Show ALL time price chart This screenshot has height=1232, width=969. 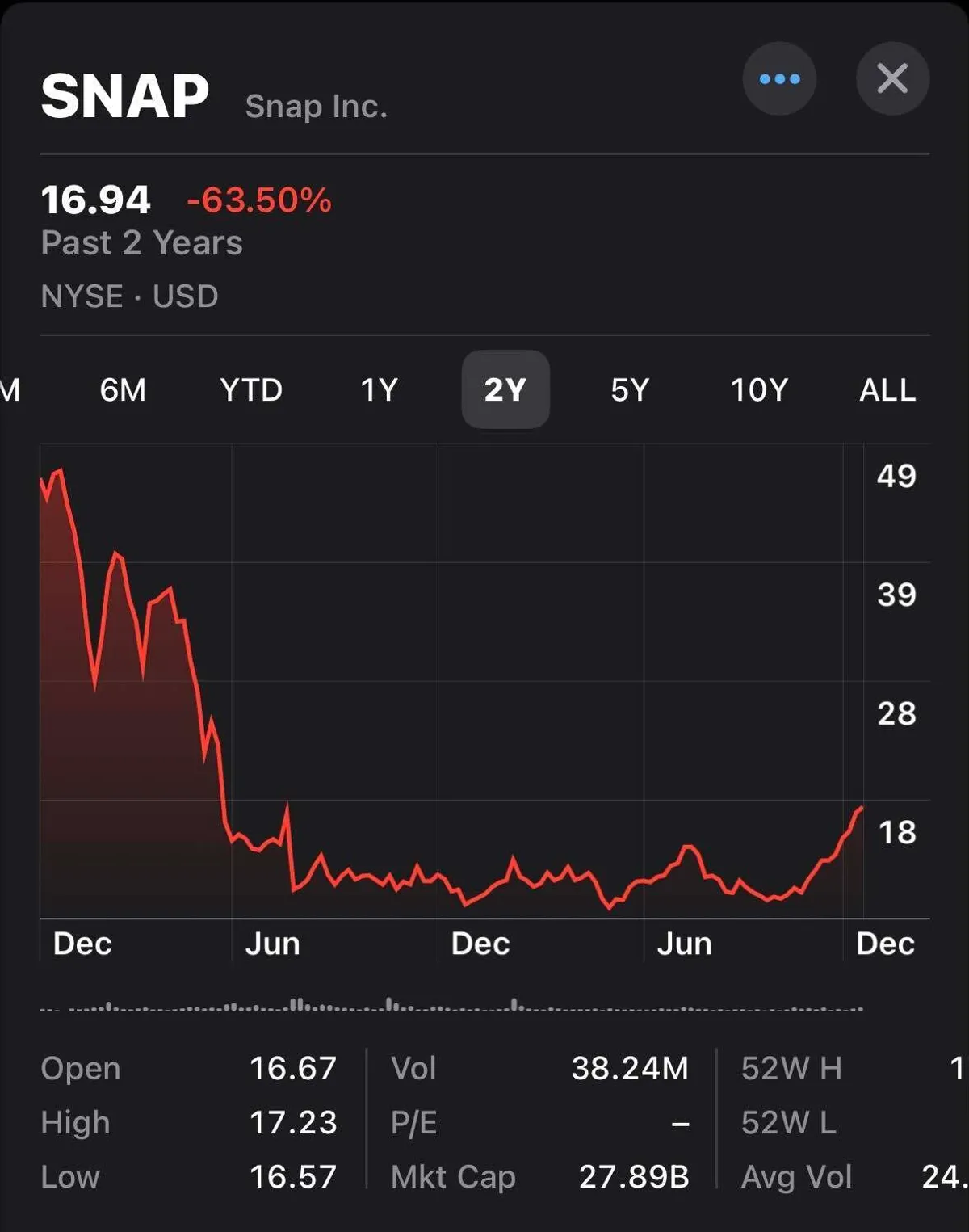point(887,390)
